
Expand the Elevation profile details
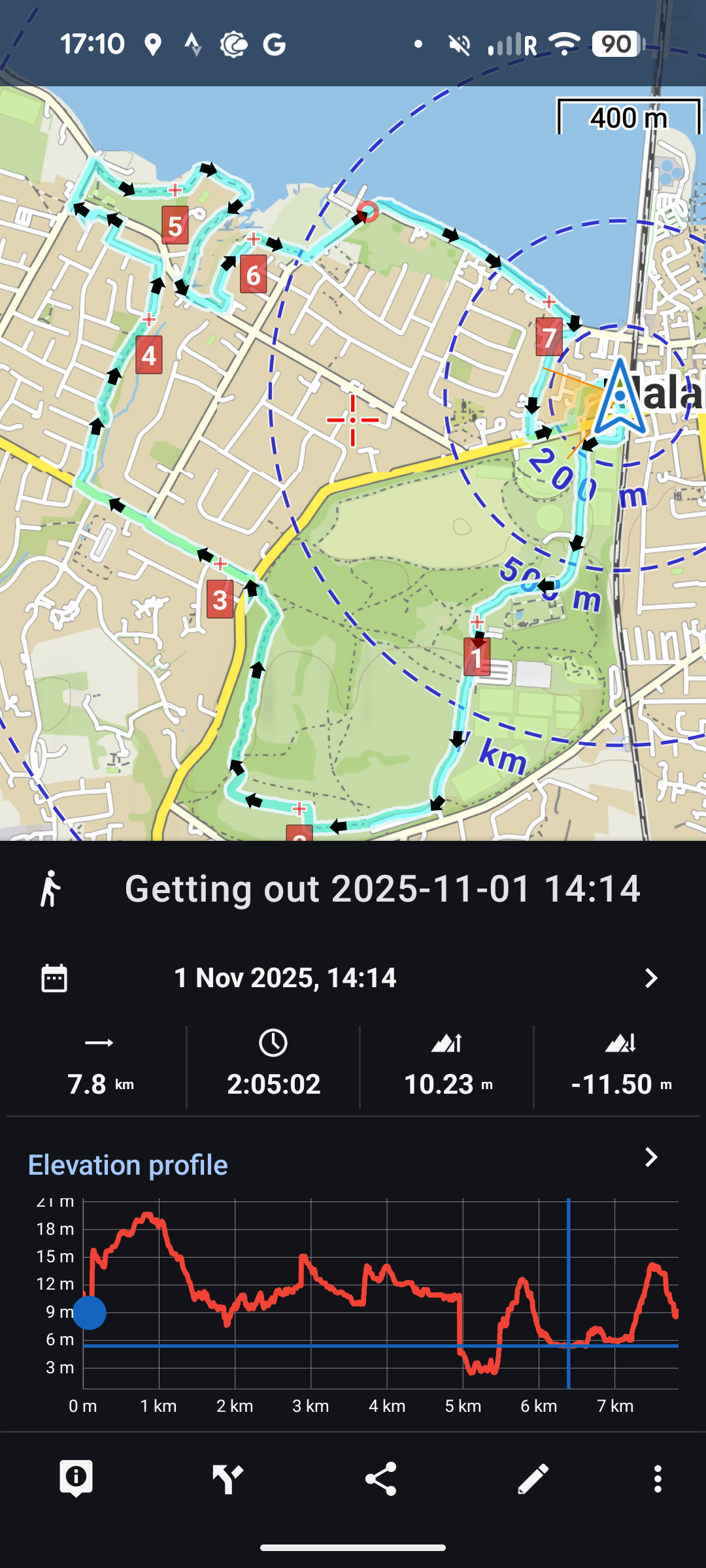pos(650,1157)
